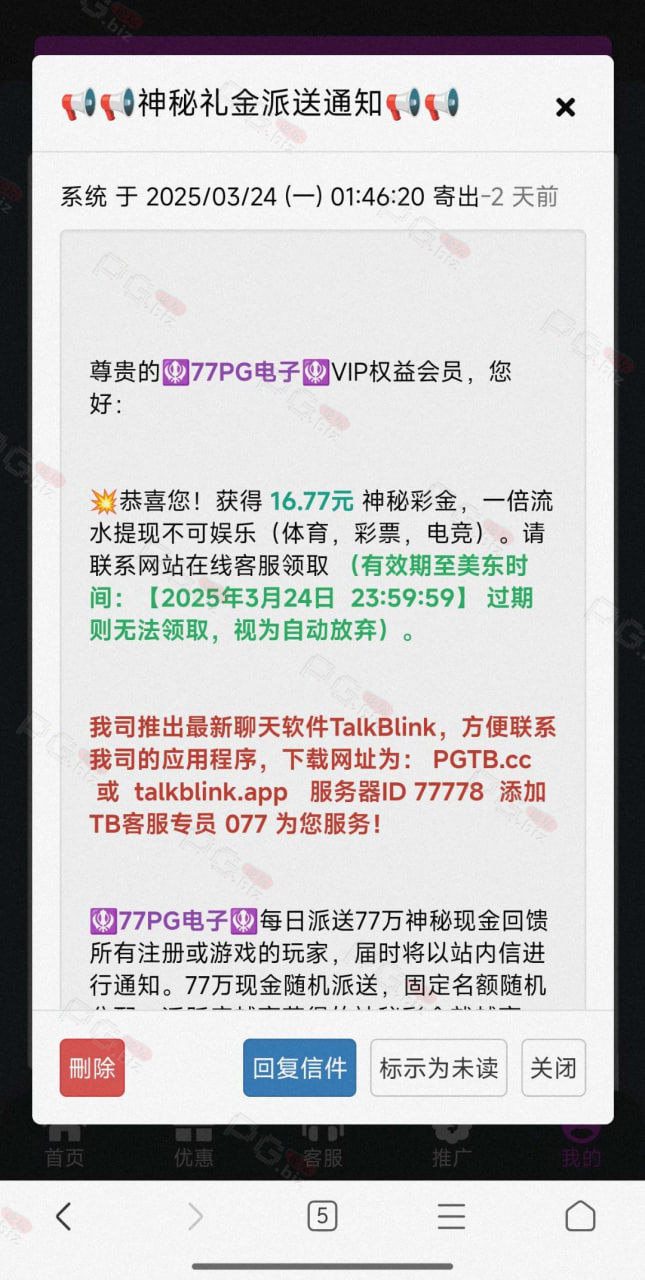Select 标示为未读 to mark unread
This screenshot has width=645, height=1280.
(439, 1067)
